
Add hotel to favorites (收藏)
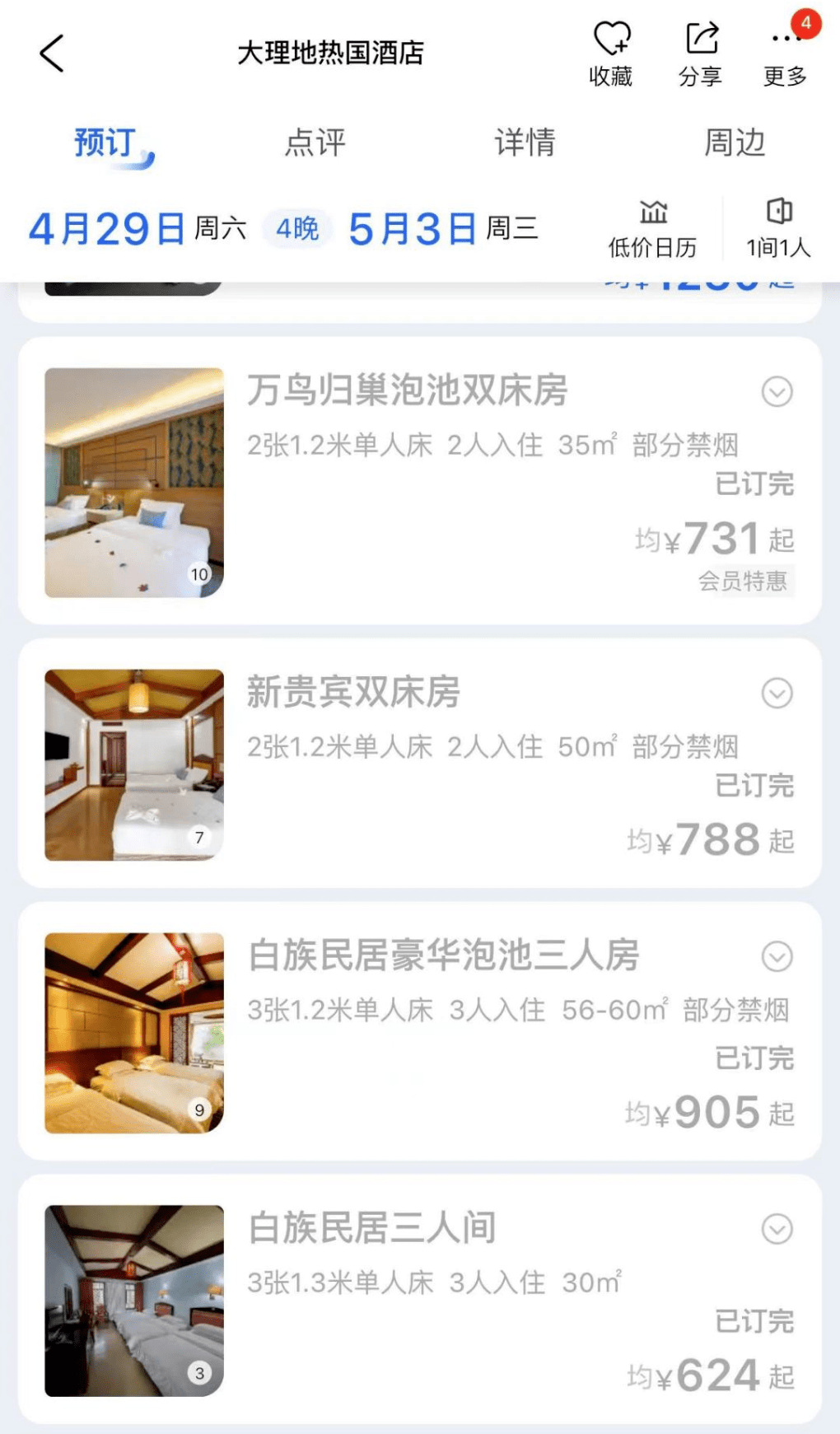pos(611,53)
